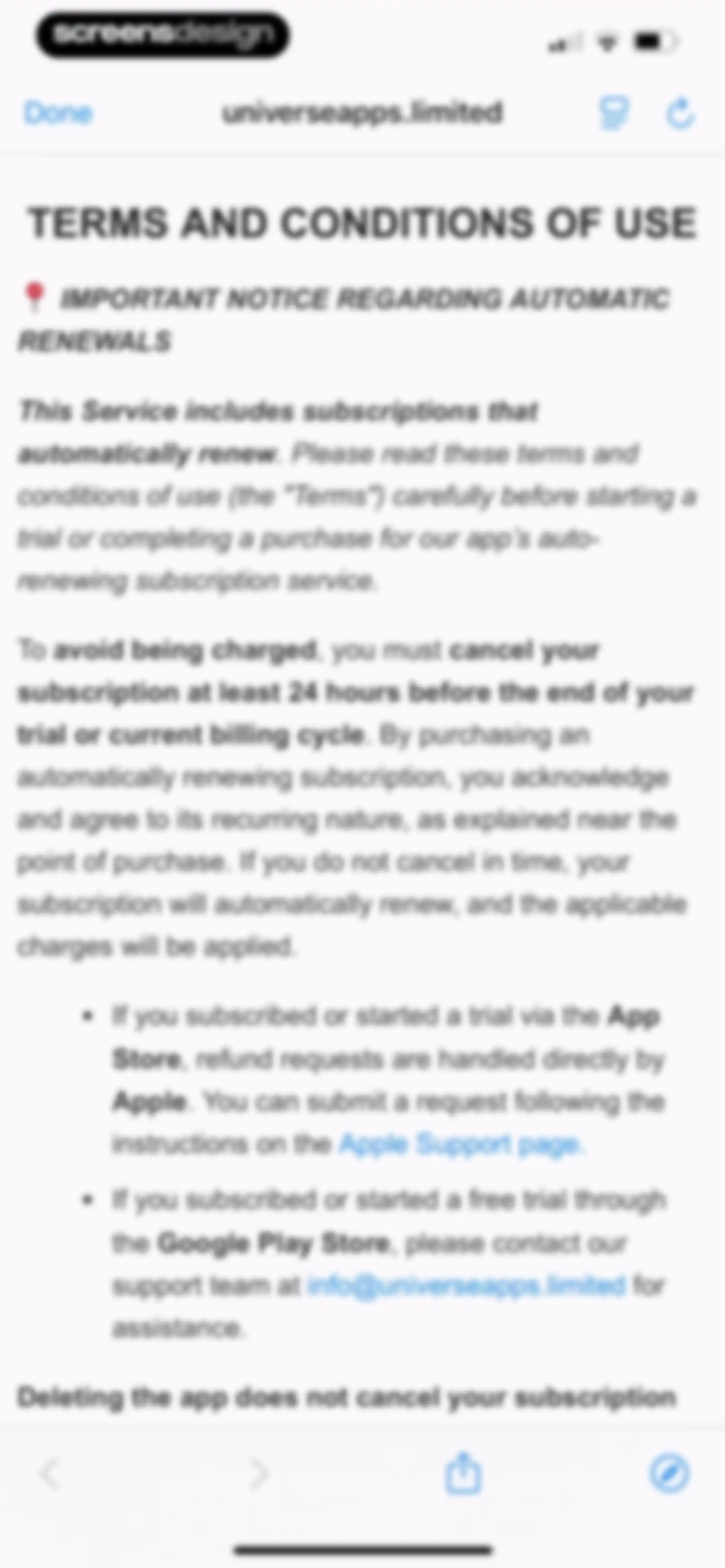Open the reader view icon
The image size is (725, 1568).
pyautogui.click(x=613, y=113)
